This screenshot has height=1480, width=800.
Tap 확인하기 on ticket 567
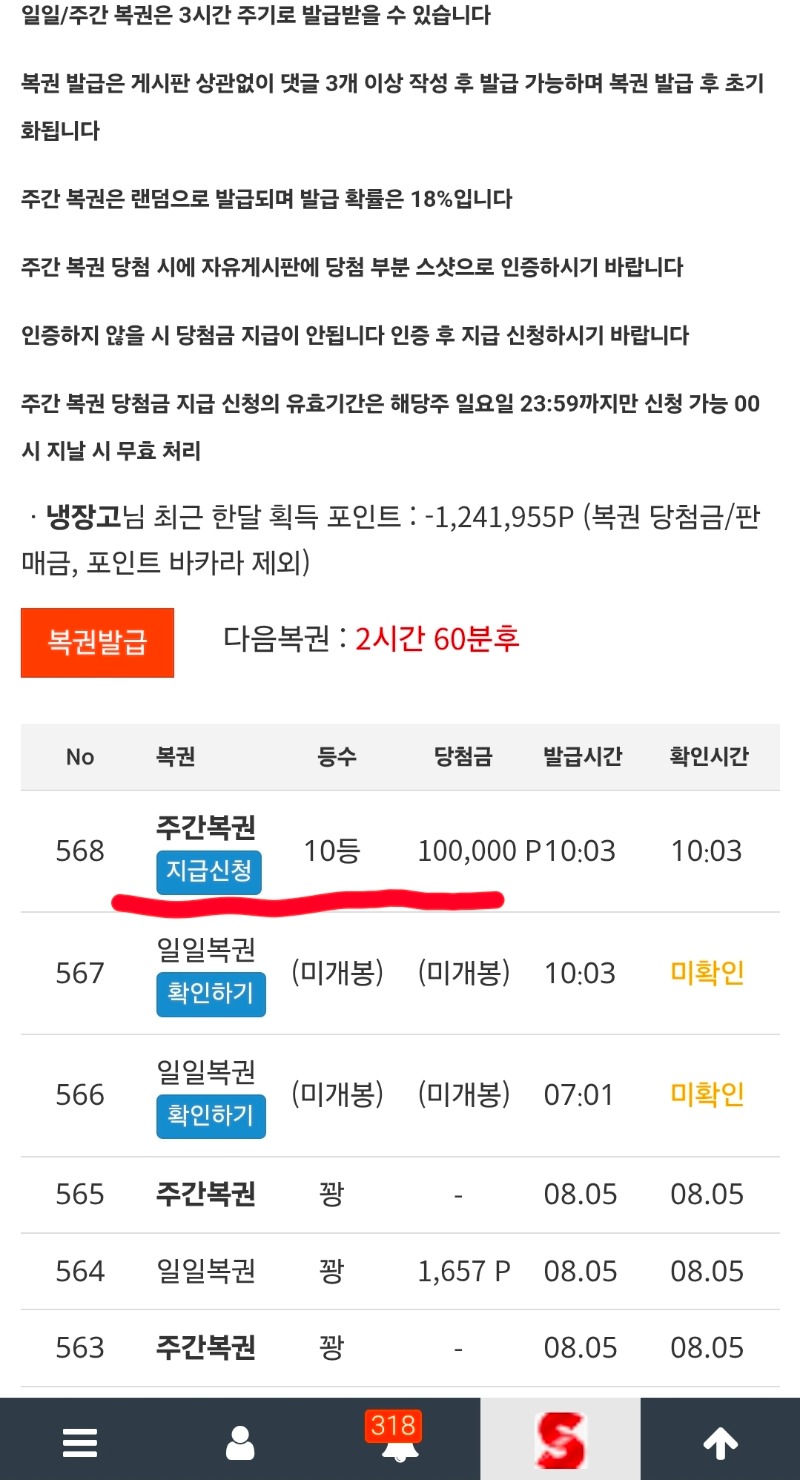211,994
